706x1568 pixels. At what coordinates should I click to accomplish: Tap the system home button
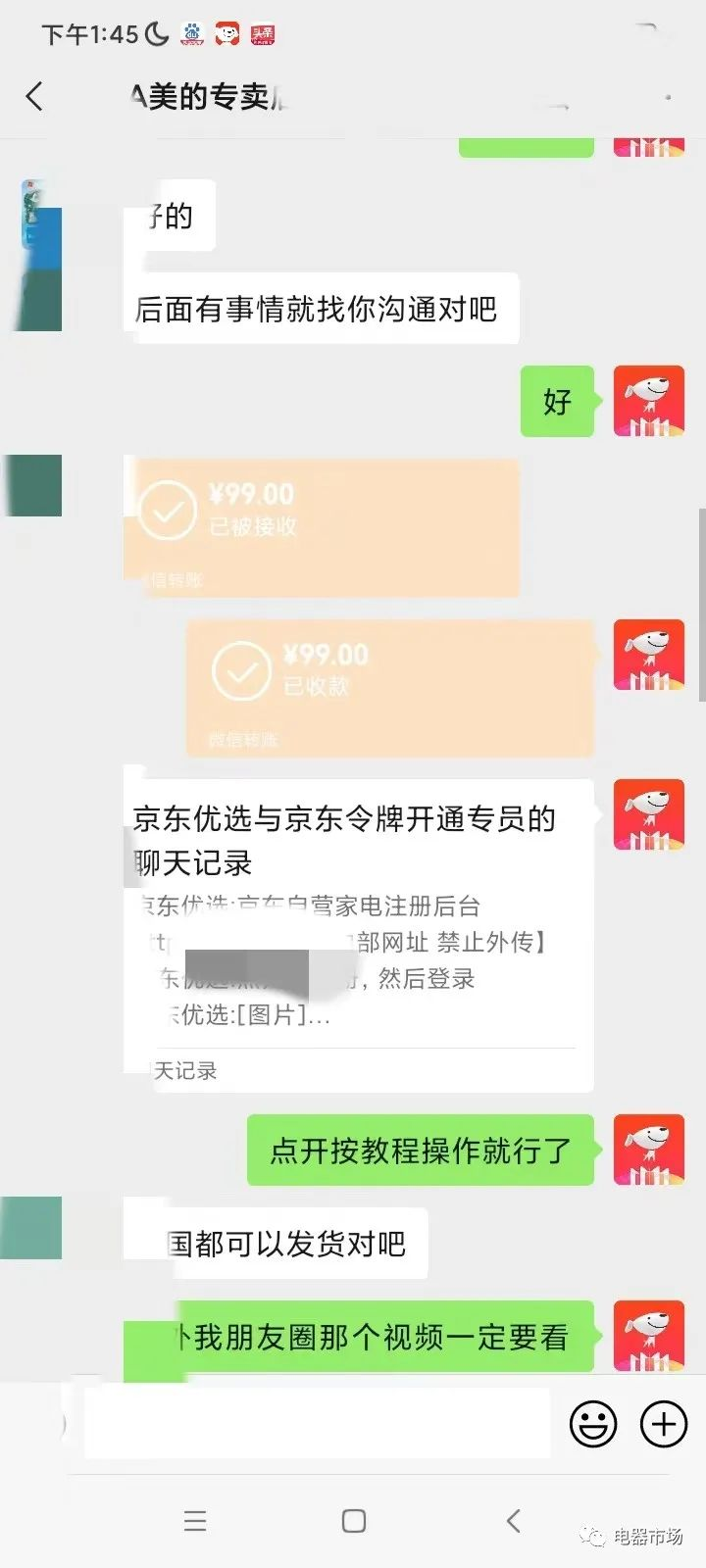[x=354, y=1521]
